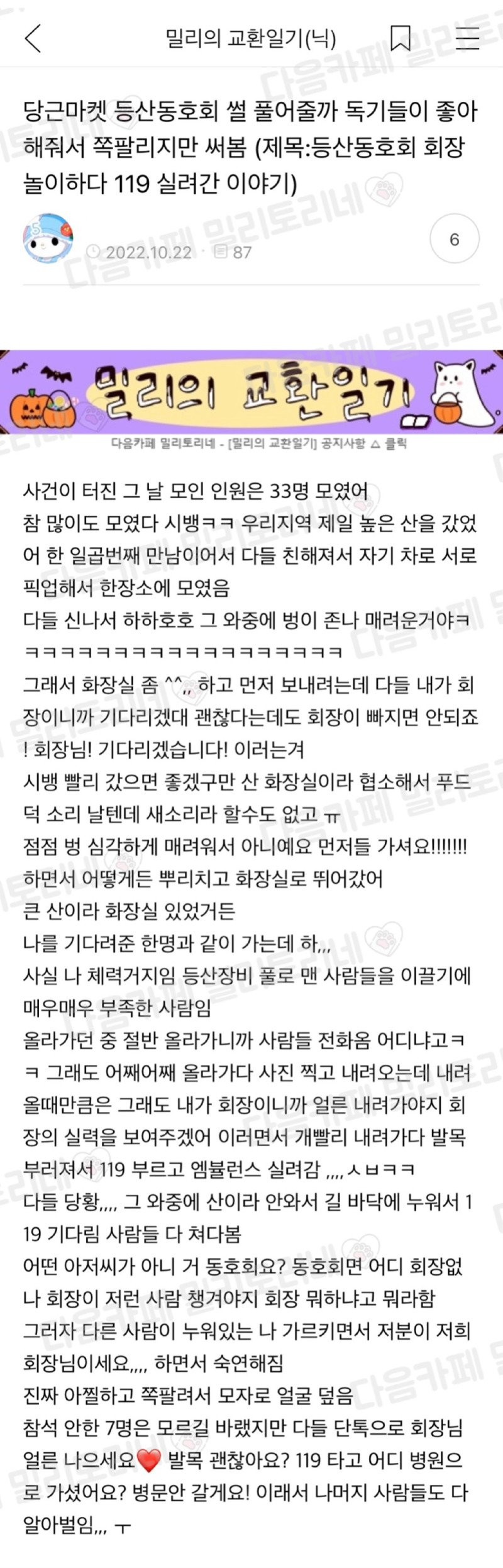
Task: Go back using the top-left arrow
Action: pyautogui.click(x=33, y=38)
